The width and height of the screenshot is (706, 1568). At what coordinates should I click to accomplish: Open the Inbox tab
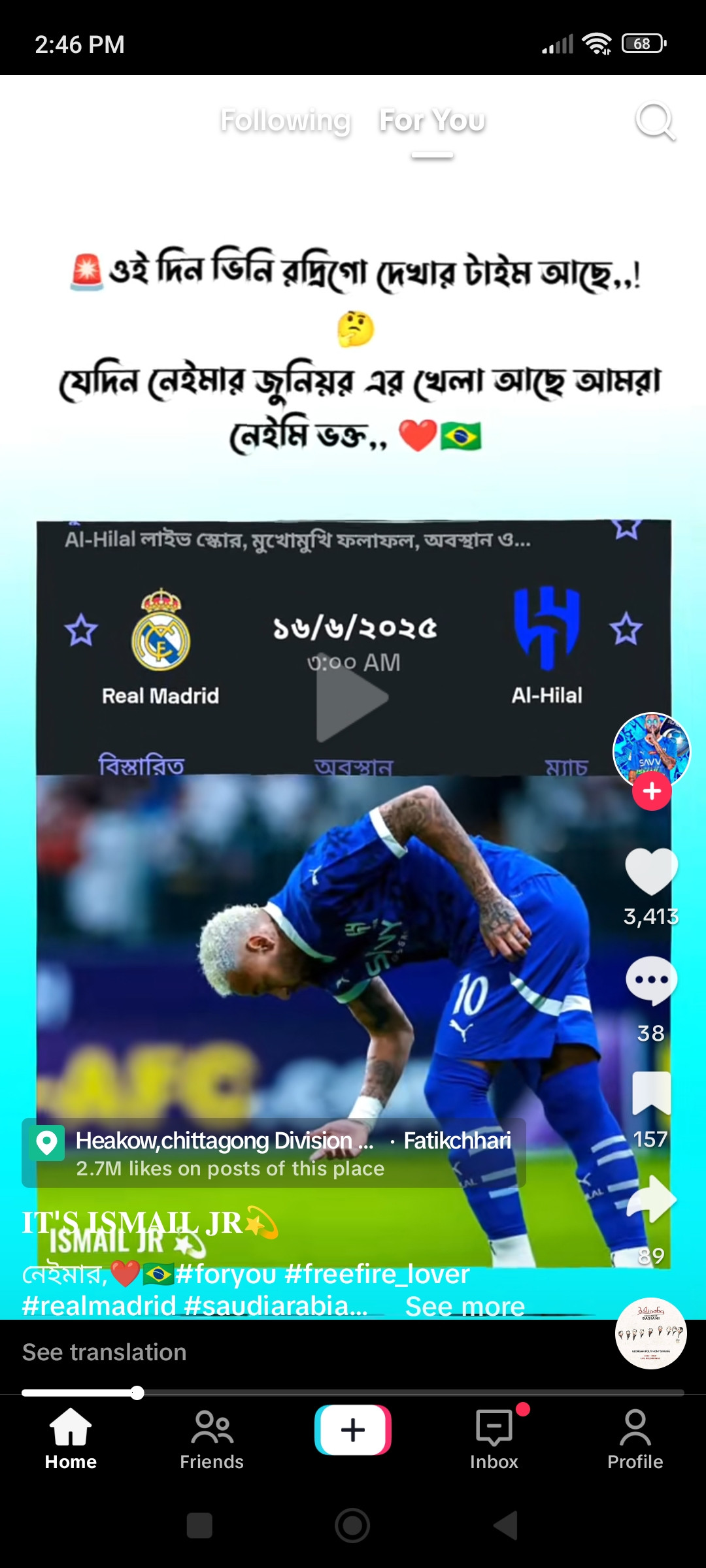click(494, 1439)
